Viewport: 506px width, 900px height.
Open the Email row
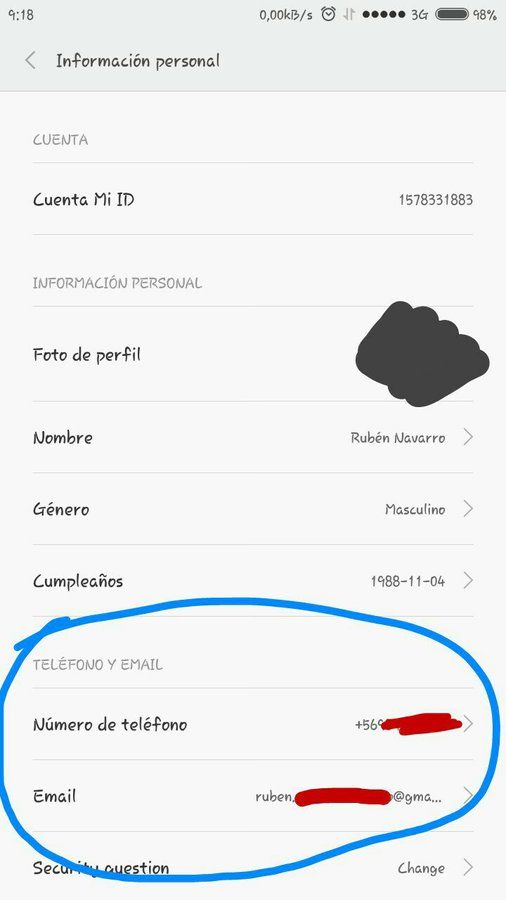click(x=253, y=796)
